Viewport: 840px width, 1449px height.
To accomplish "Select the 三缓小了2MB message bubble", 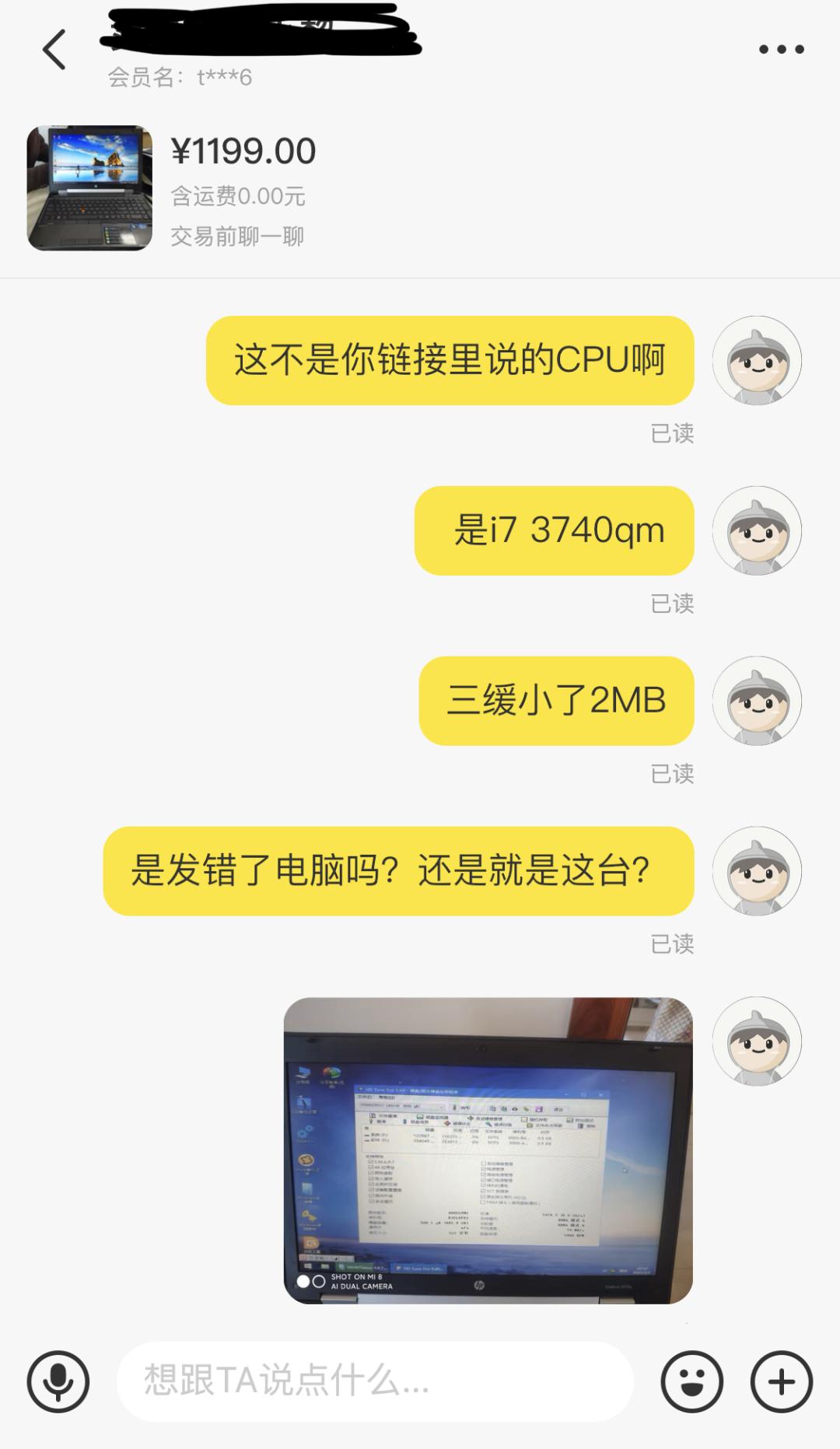I will 556,701.
